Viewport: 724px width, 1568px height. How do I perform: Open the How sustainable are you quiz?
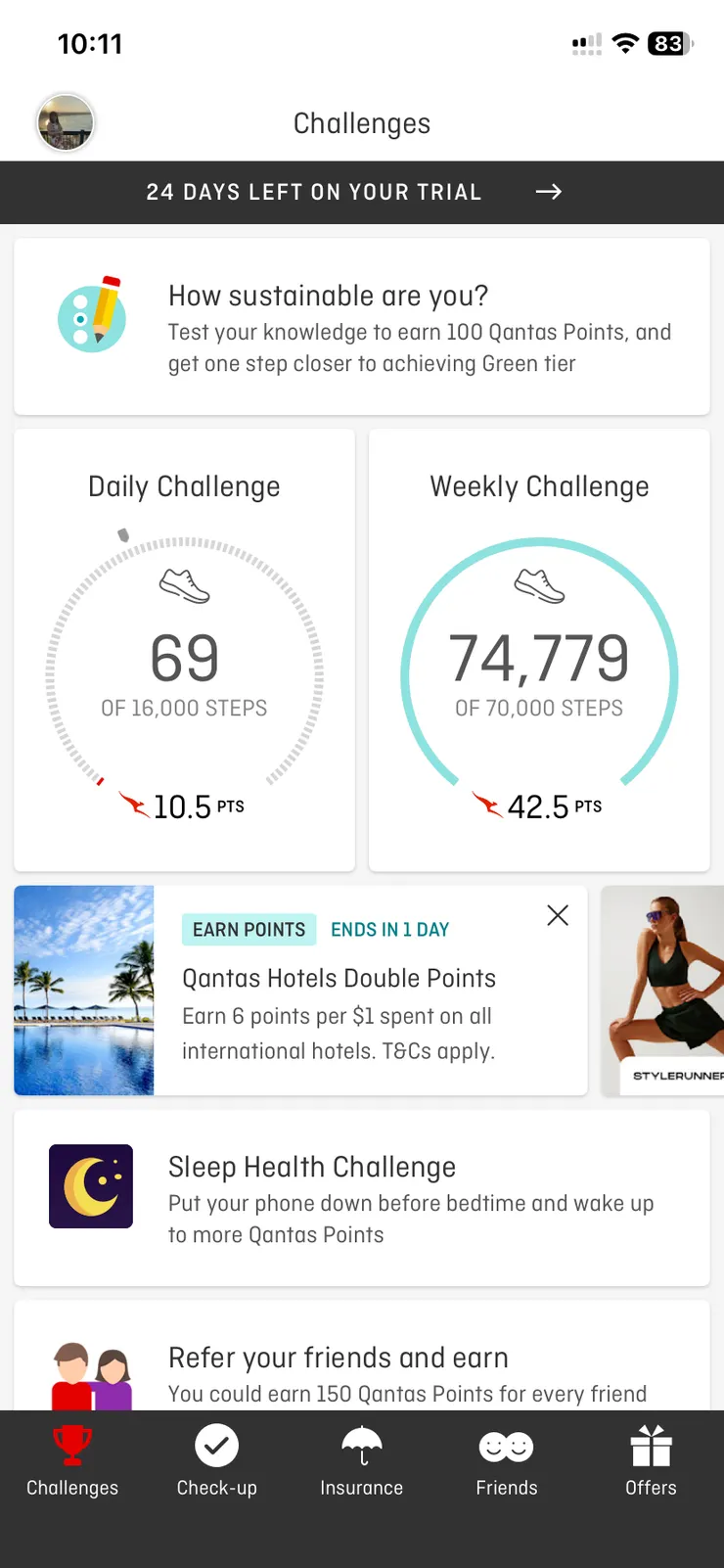click(x=362, y=327)
